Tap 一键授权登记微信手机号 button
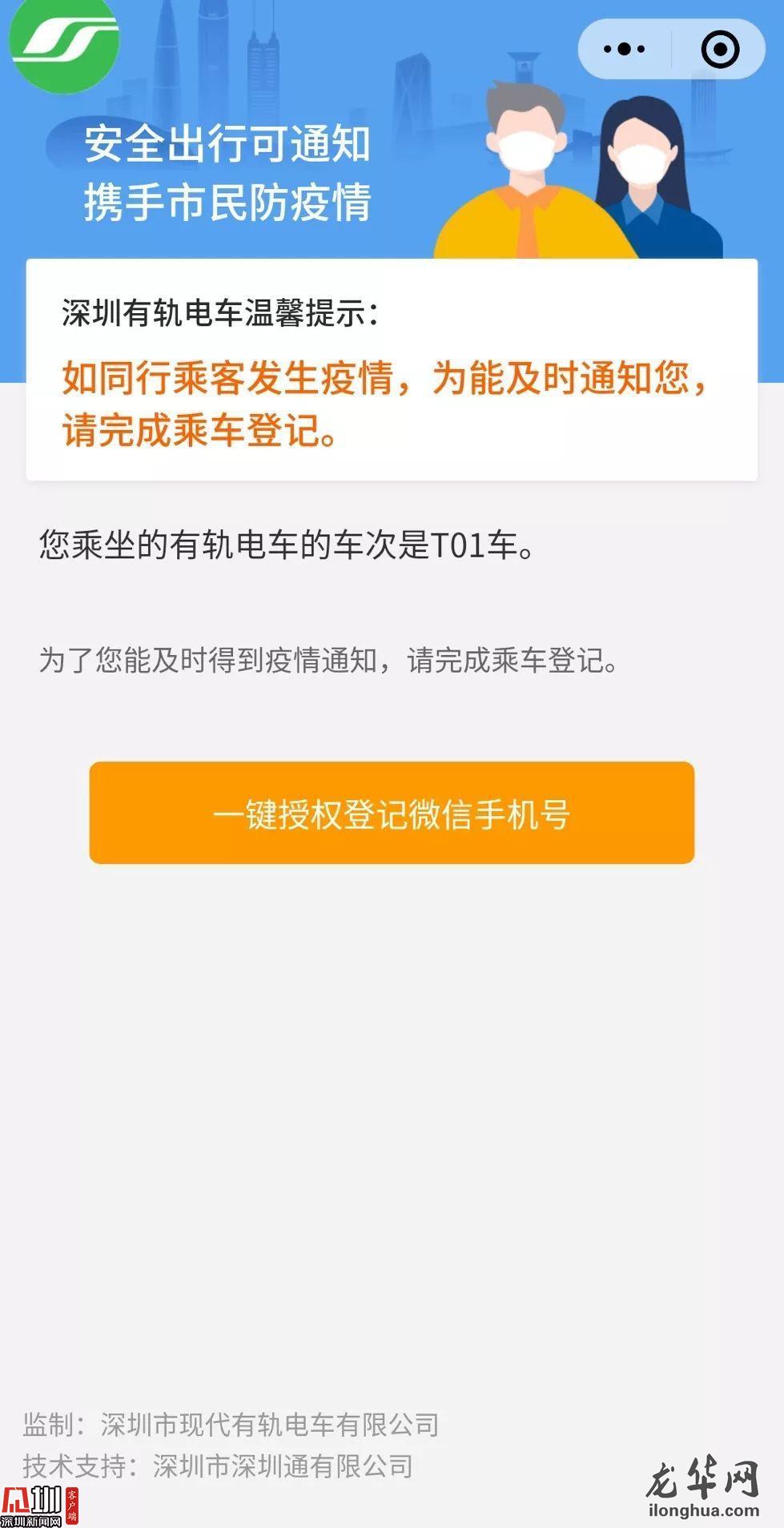Image resolution: width=784 pixels, height=1528 pixels. 392,813
